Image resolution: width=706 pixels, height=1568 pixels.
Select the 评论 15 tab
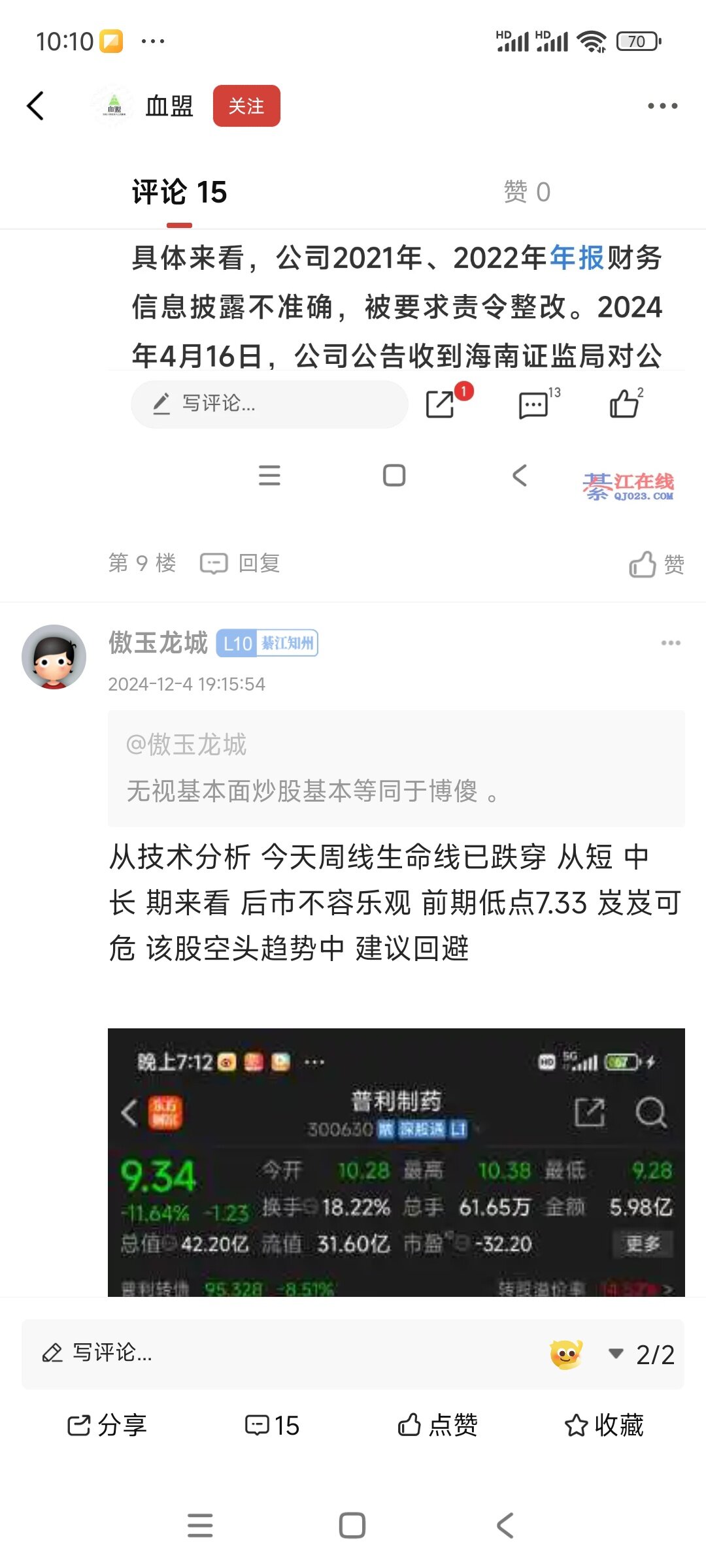179,192
